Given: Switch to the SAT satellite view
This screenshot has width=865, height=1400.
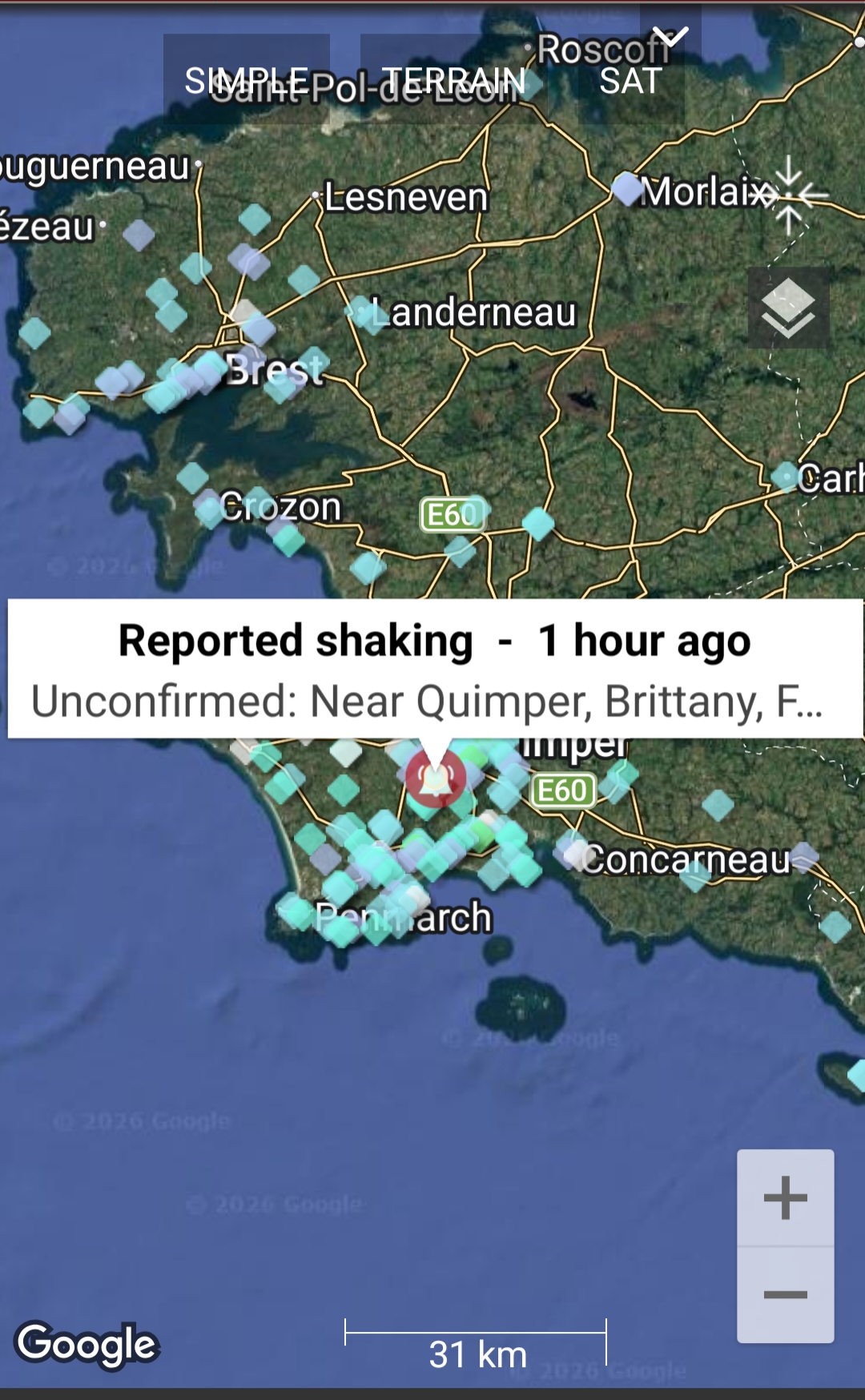Looking at the screenshot, I should (630, 80).
